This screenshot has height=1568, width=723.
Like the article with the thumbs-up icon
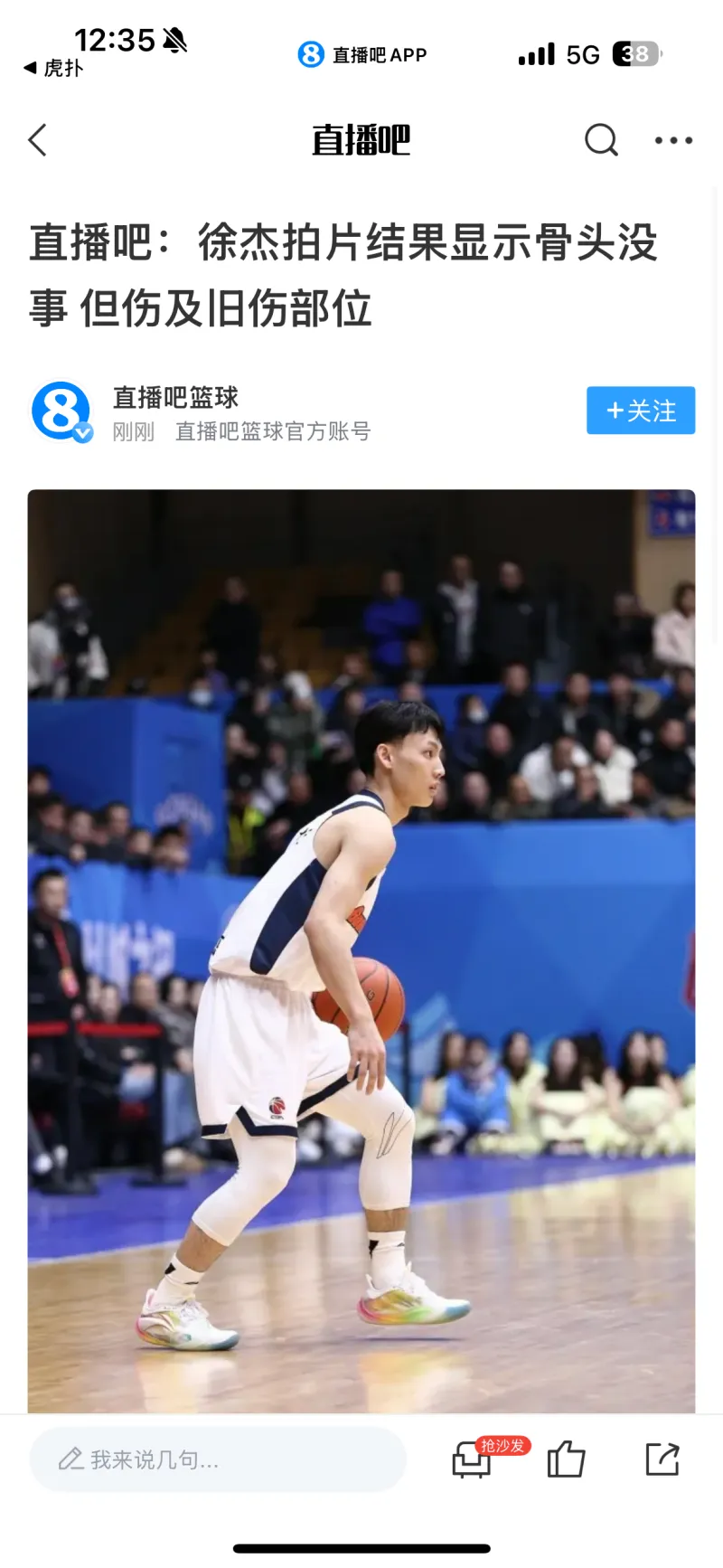click(x=565, y=1459)
